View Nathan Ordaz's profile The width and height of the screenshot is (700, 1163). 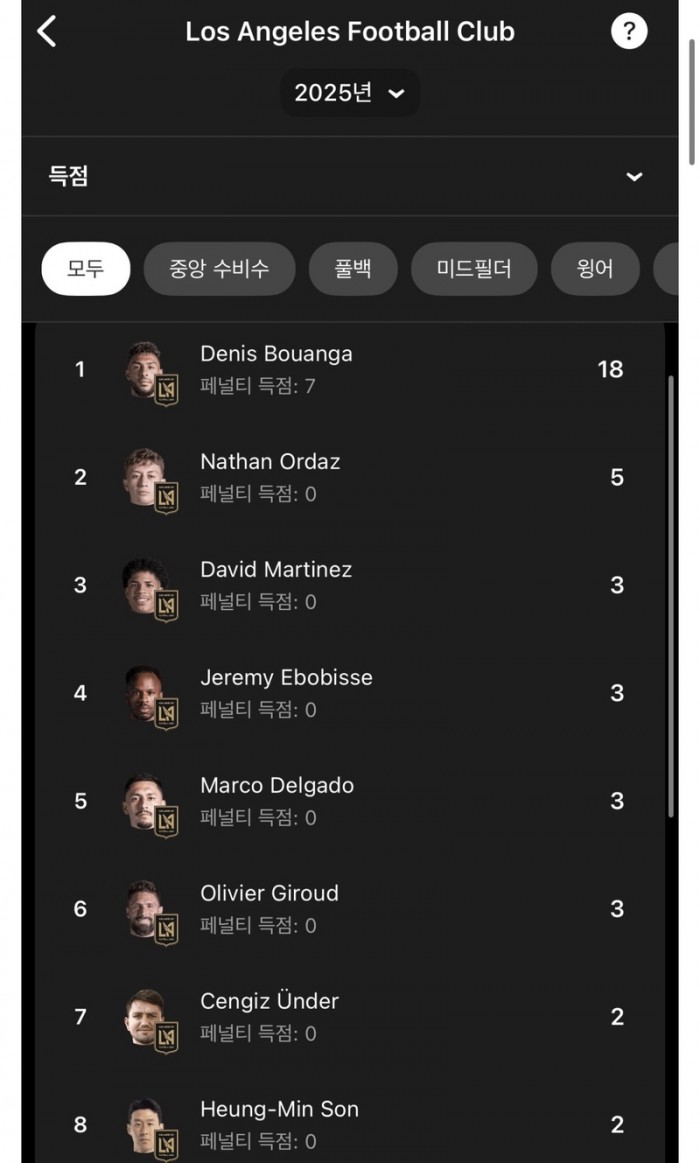coord(349,477)
